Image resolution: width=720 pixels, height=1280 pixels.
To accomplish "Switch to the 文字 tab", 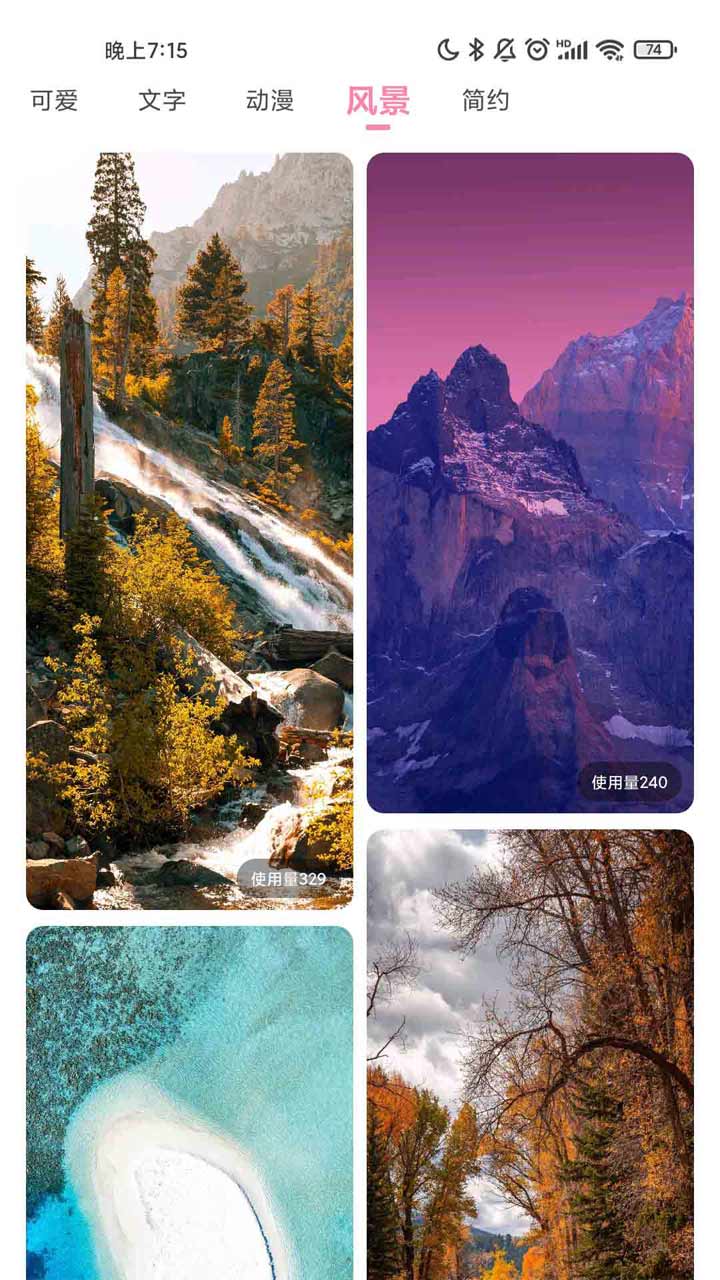I will 162,101.
